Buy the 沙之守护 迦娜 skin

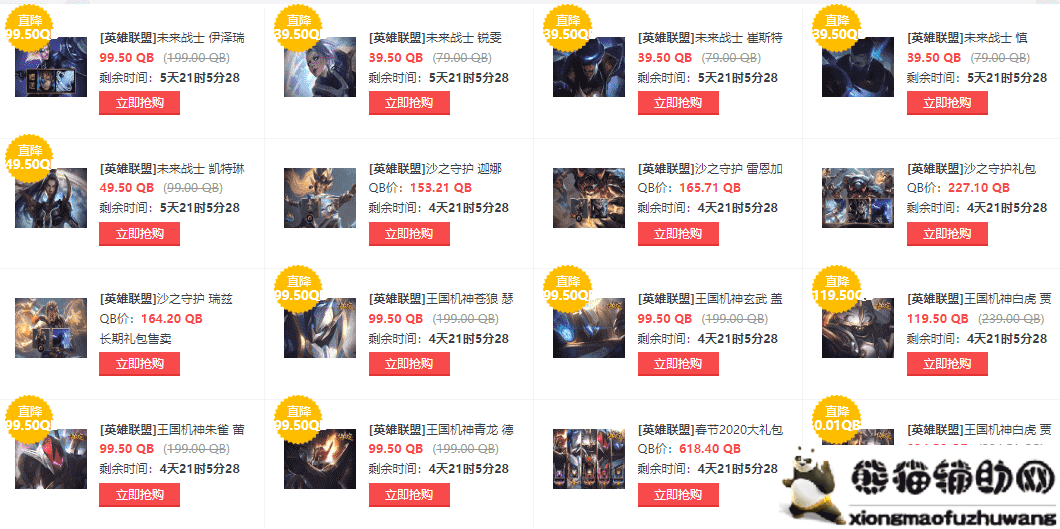[x=409, y=234]
